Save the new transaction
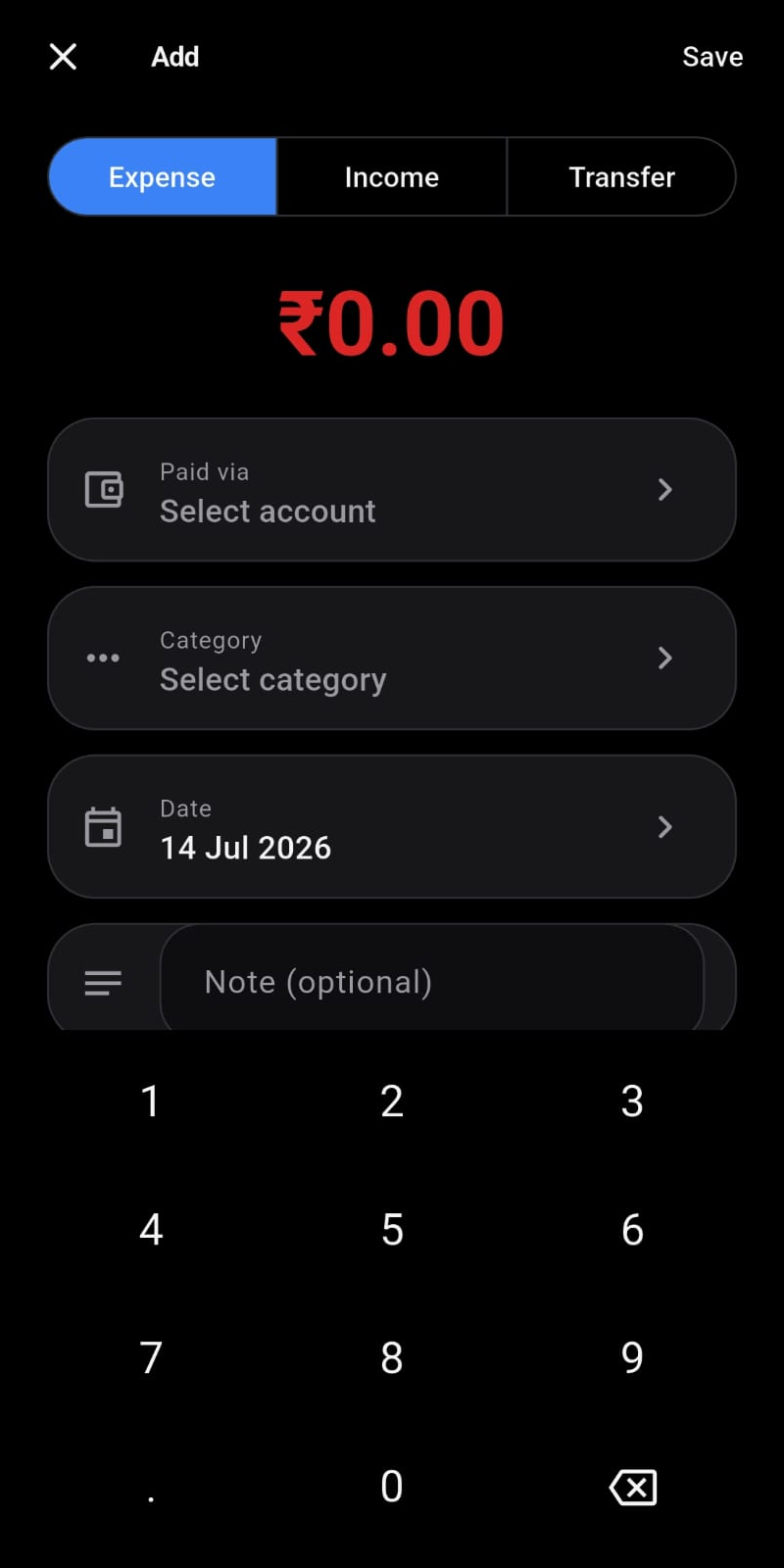Viewport: 784px width, 1568px height. point(712,57)
